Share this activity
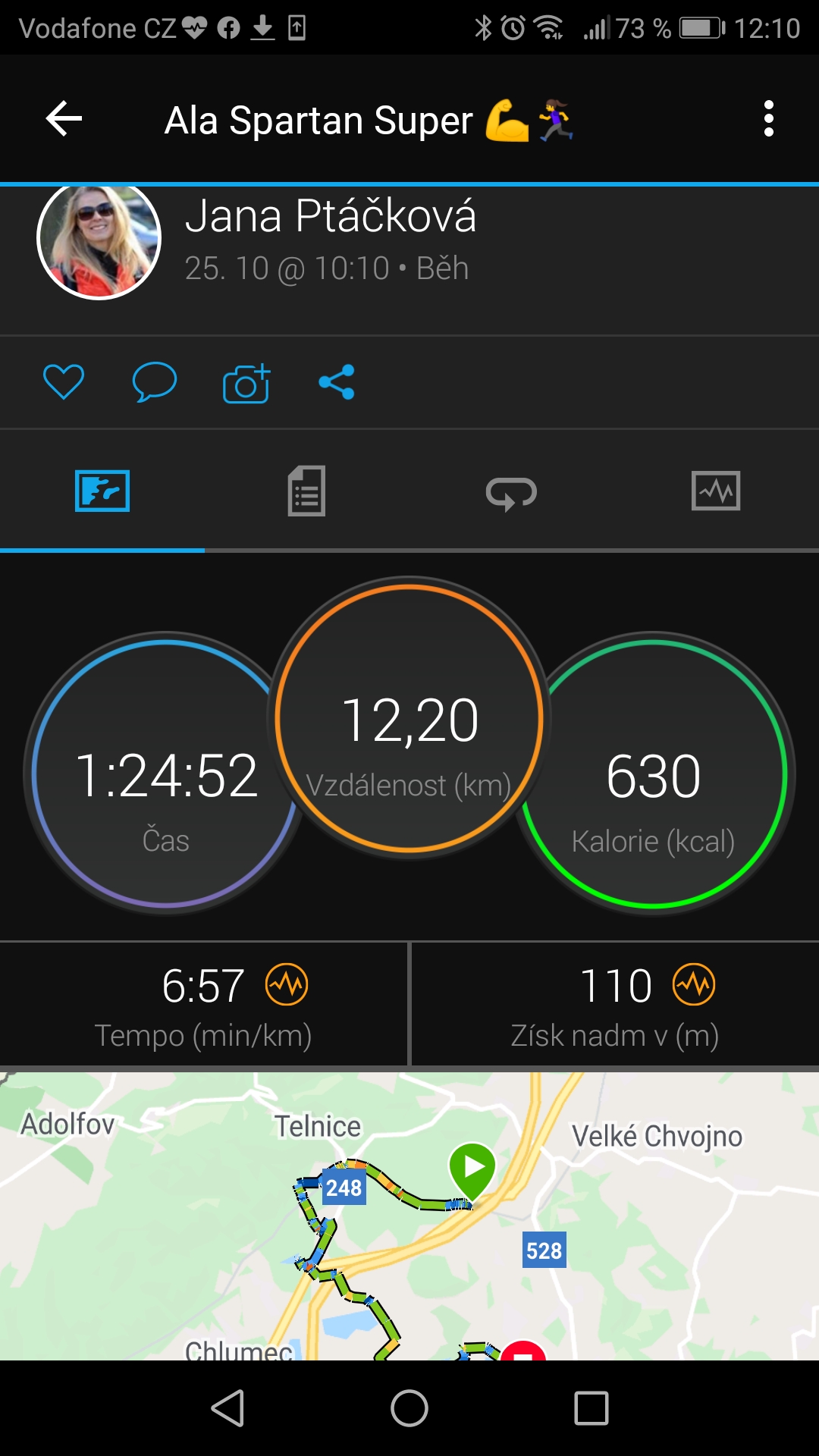 click(337, 382)
